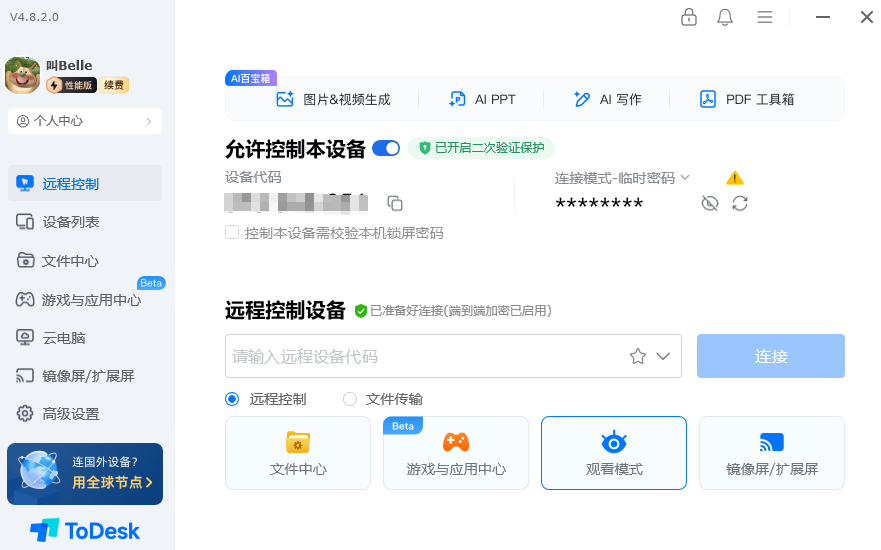The height and width of the screenshot is (550, 881).
Task: Show the hidden temporary password
Action: point(710,204)
